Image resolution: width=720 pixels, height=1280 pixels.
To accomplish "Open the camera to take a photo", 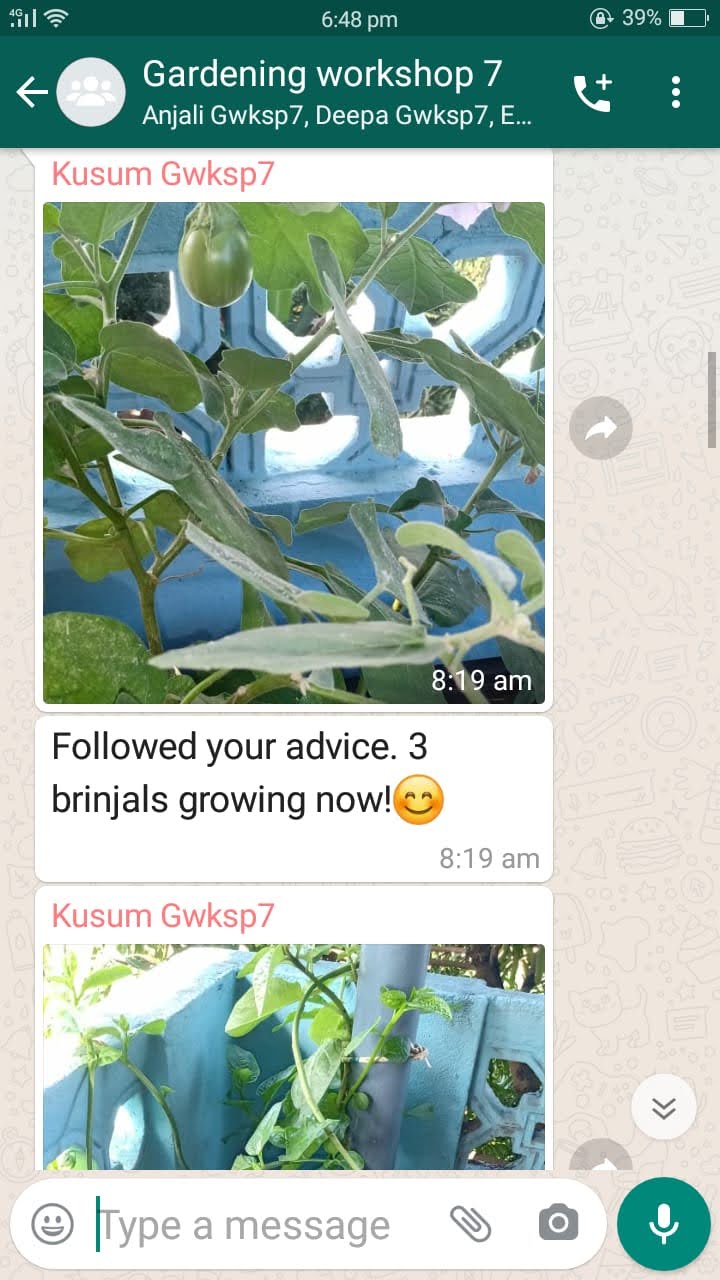I will pyautogui.click(x=558, y=1223).
